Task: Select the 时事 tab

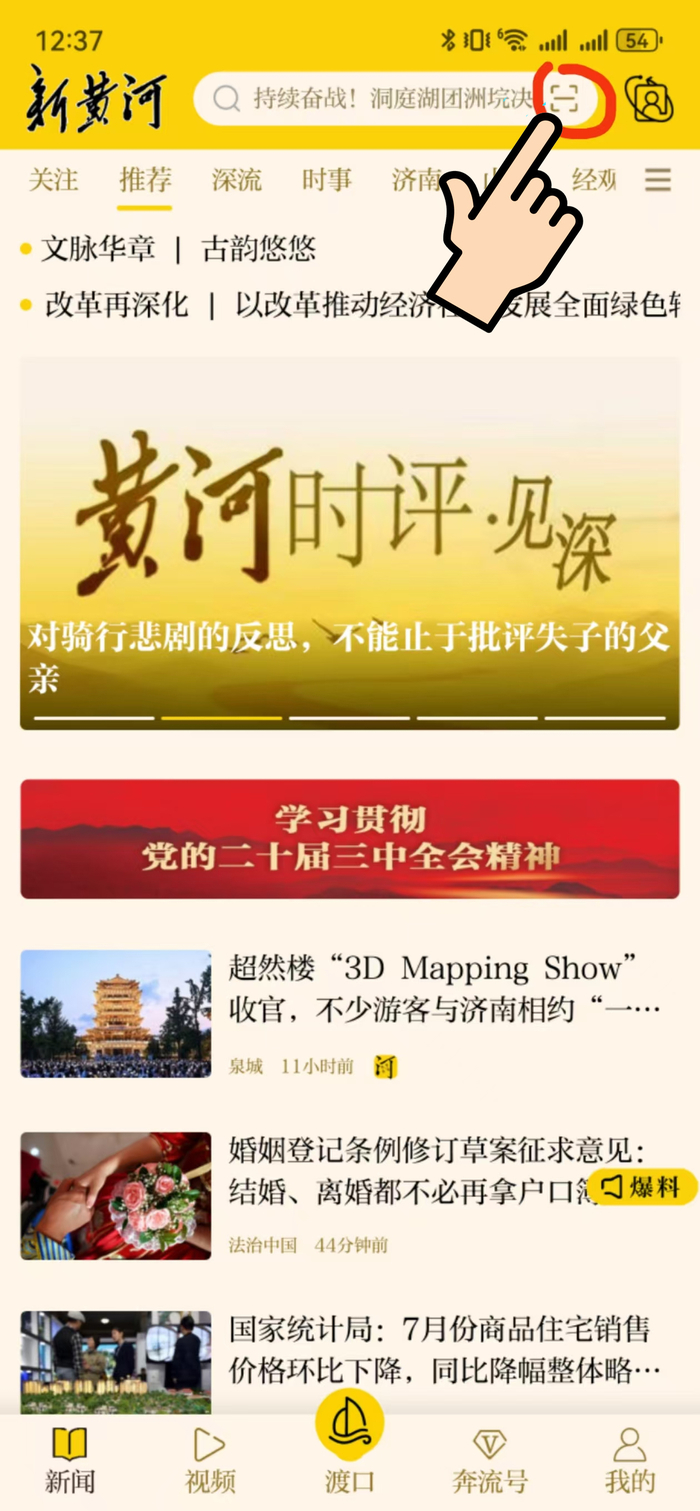Action: (x=327, y=180)
